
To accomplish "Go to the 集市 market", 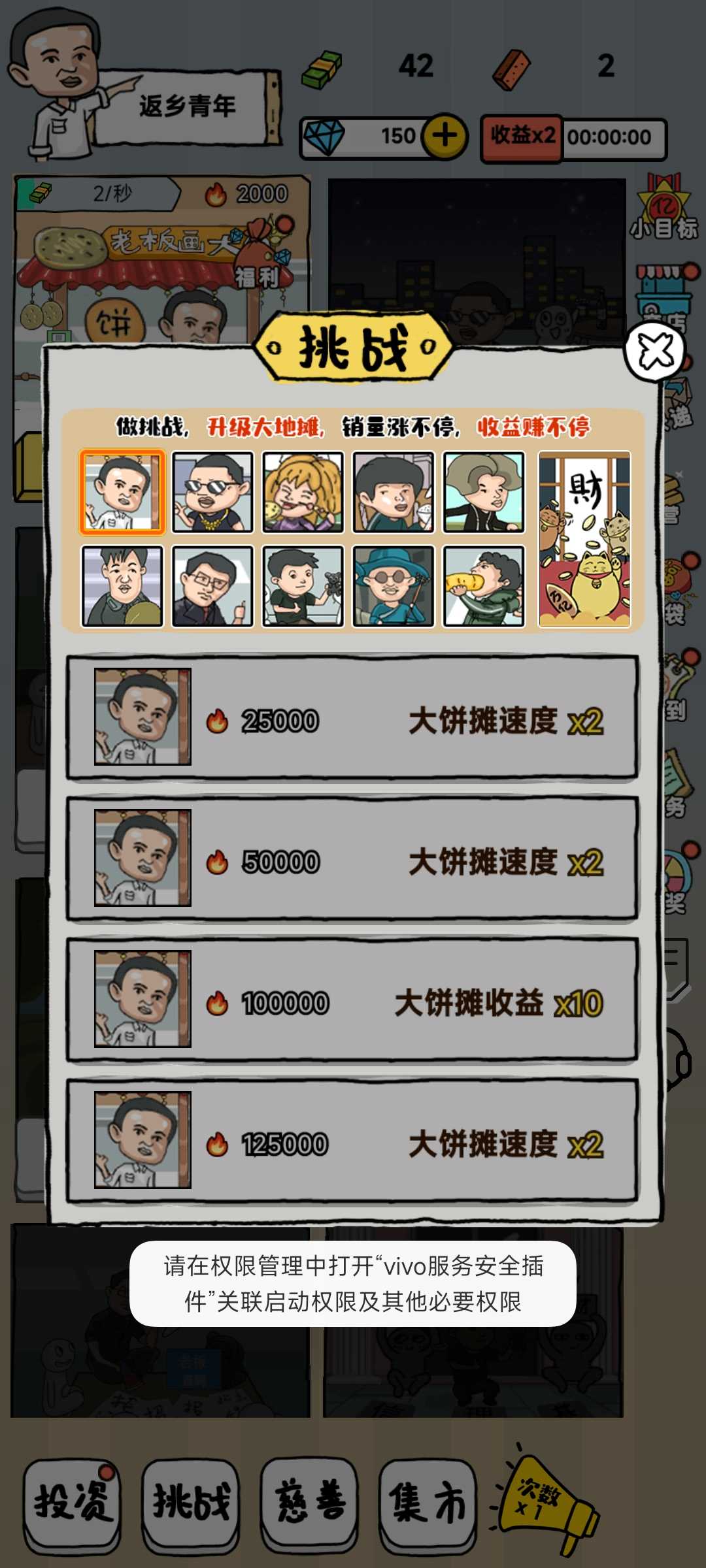I will [428, 1501].
